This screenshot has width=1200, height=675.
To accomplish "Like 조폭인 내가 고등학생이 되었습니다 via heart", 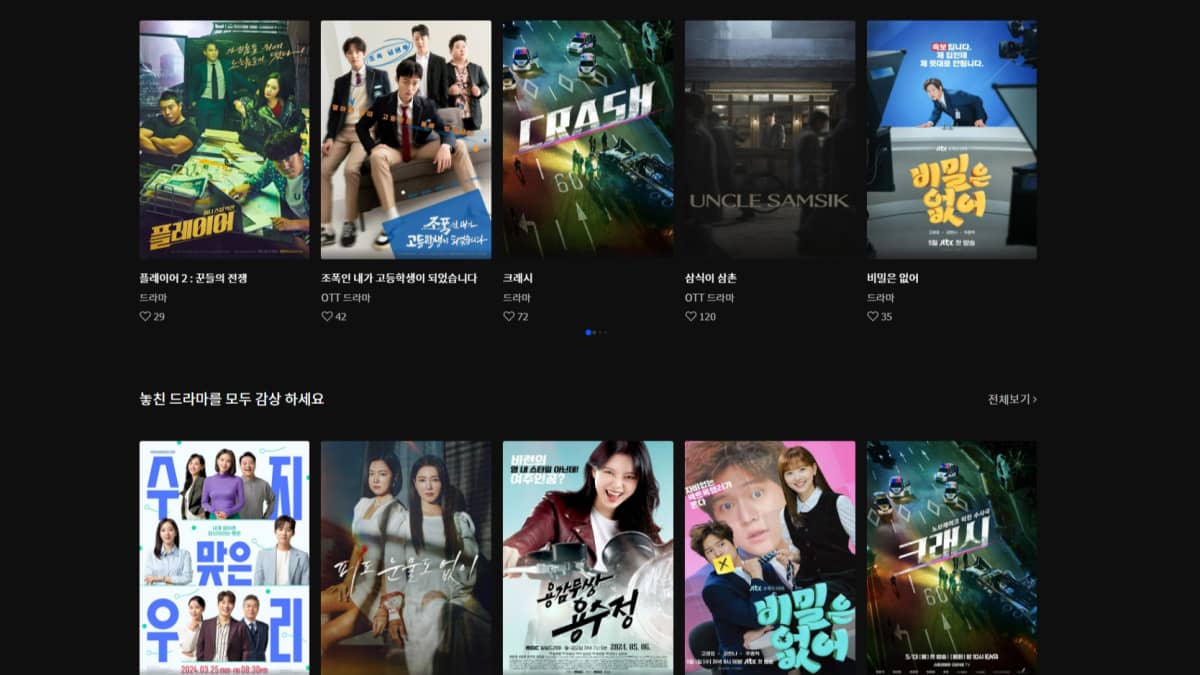I will (x=327, y=316).
